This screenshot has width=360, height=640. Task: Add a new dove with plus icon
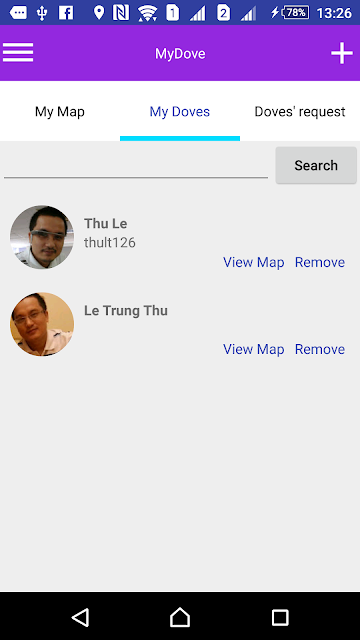pos(342,53)
